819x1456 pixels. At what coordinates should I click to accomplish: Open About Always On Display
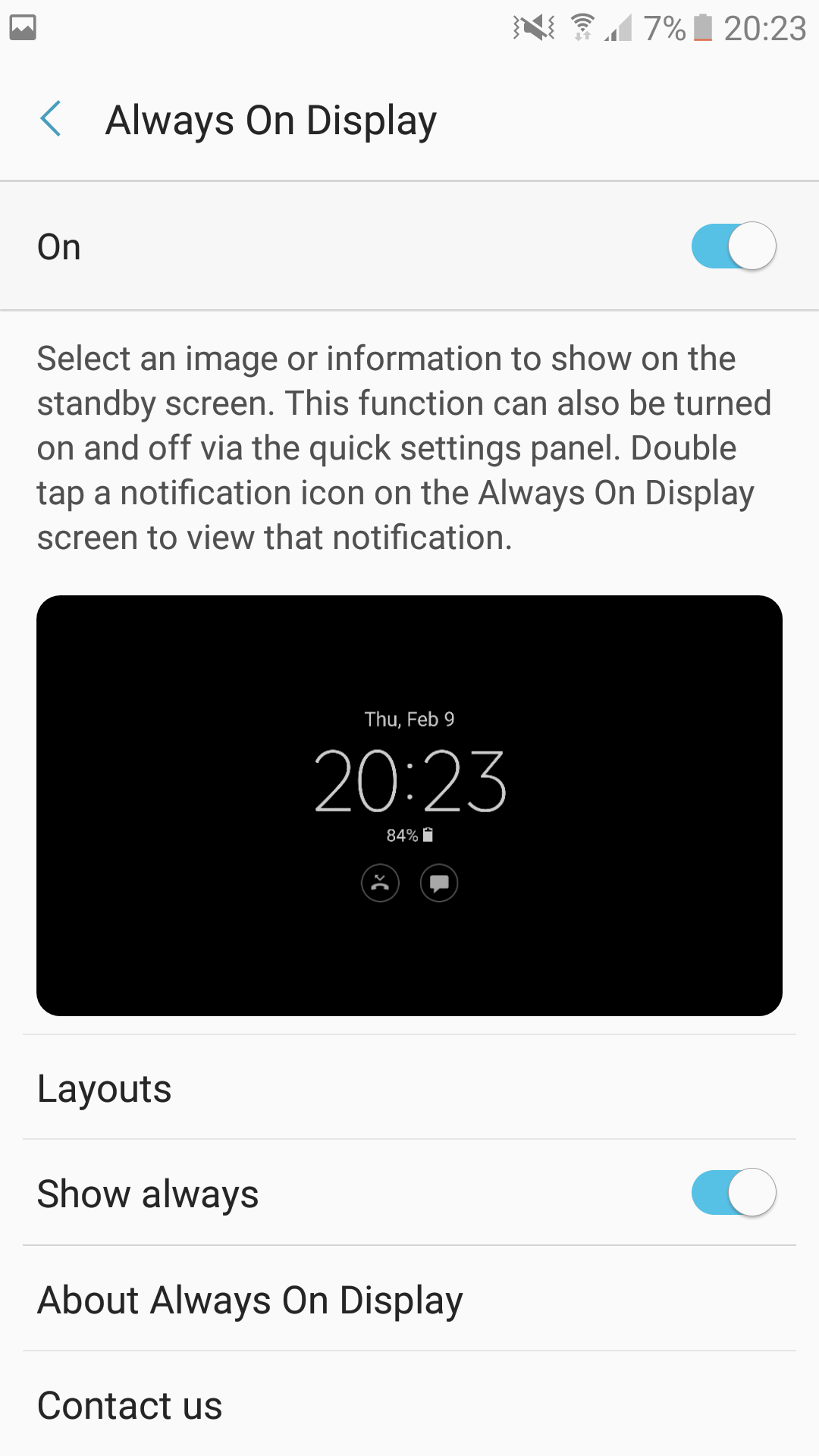click(x=250, y=1299)
